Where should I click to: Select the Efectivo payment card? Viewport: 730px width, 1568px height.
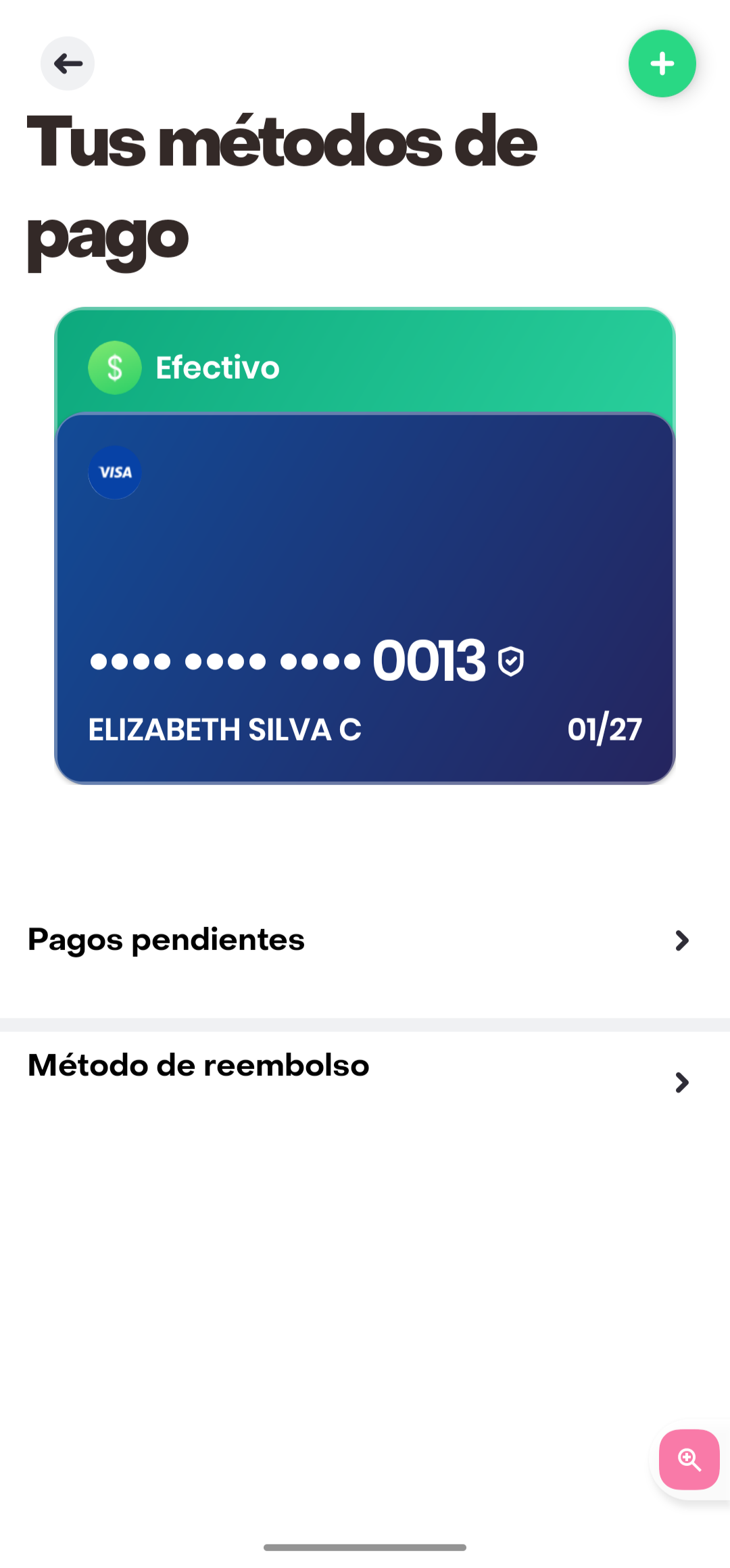[365, 362]
